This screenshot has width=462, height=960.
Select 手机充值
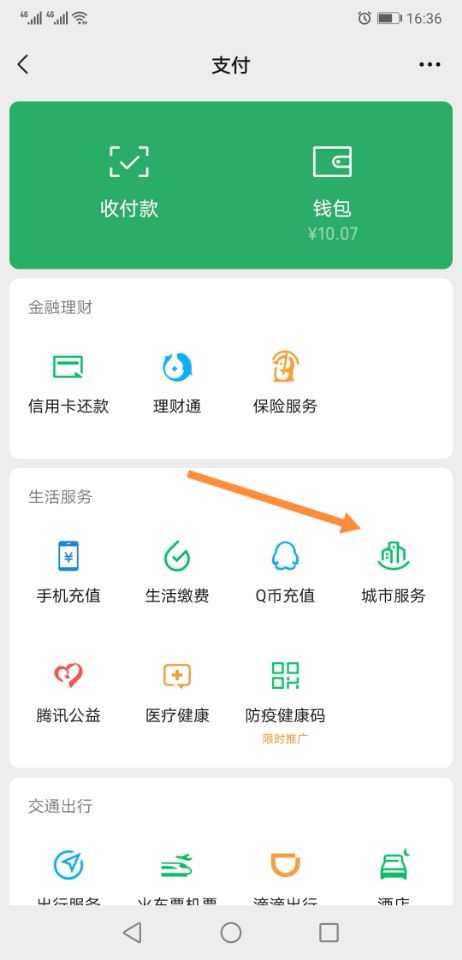tap(68, 573)
